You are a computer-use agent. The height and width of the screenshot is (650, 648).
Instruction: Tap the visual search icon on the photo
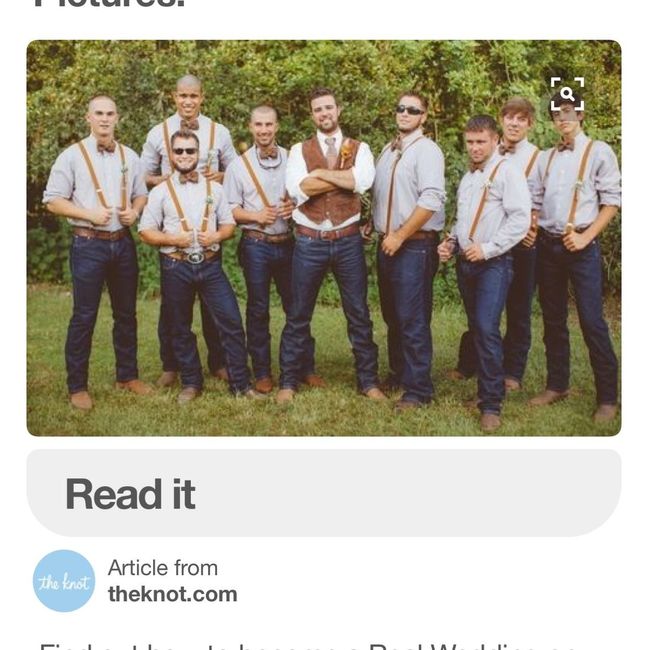(567, 94)
